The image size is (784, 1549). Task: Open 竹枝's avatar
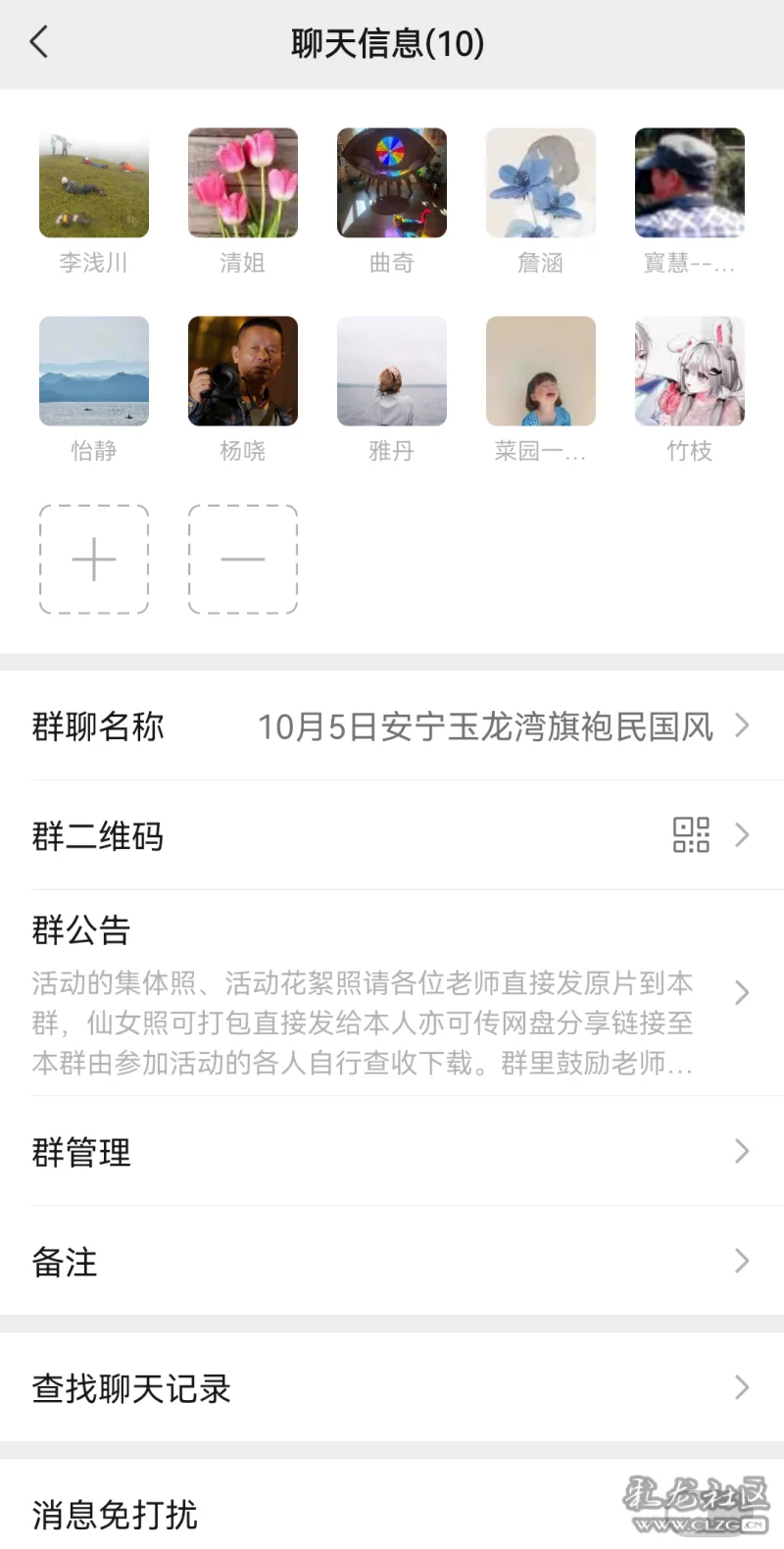690,372
